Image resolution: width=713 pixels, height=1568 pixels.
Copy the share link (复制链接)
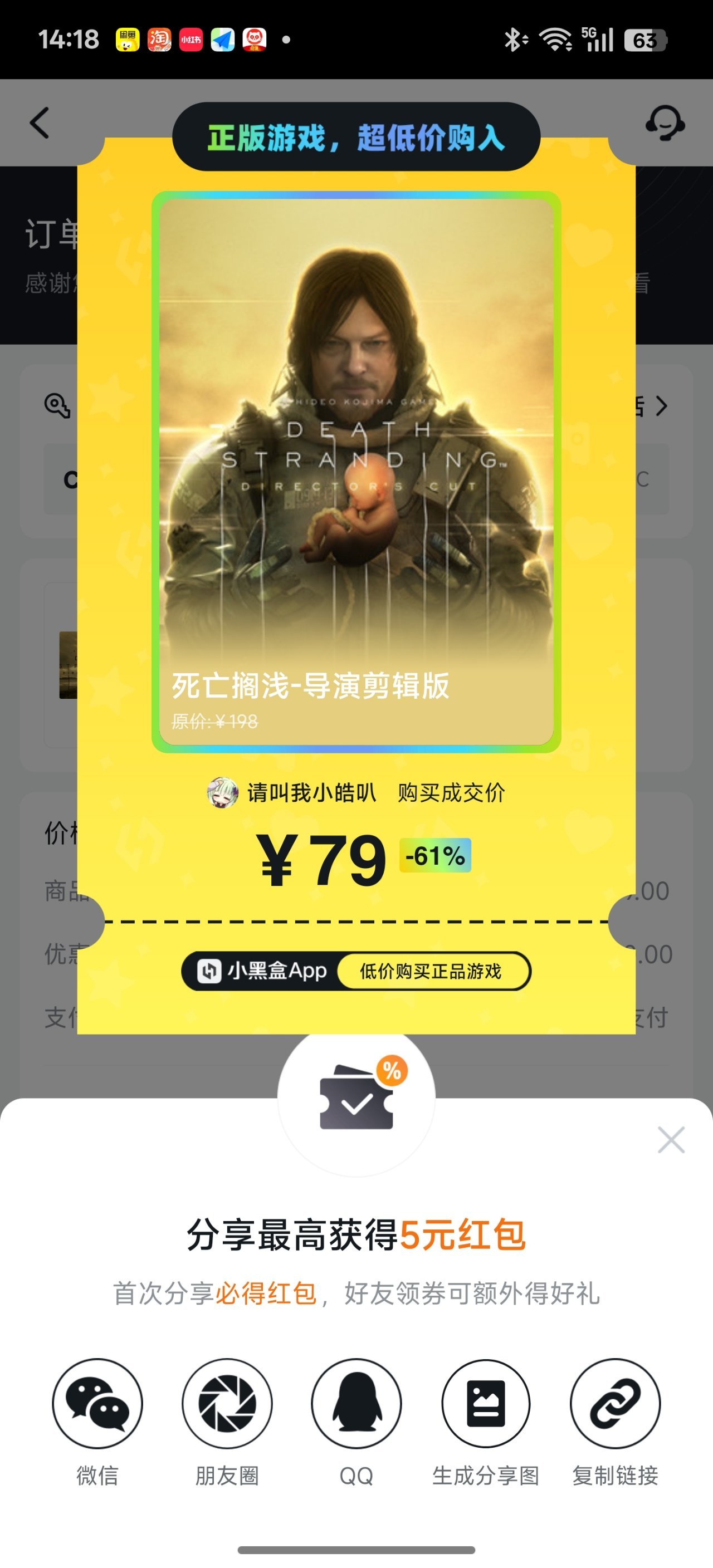pyautogui.click(x=615, y=1403)
